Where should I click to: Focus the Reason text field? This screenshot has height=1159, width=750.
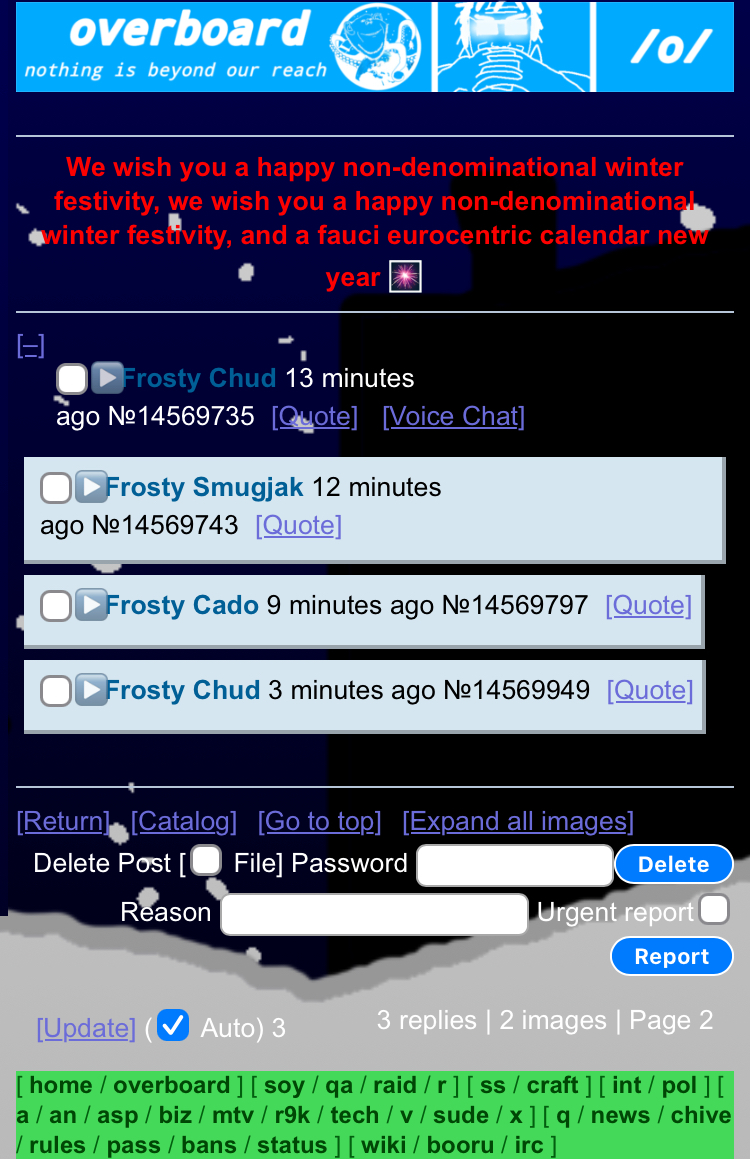374,914
